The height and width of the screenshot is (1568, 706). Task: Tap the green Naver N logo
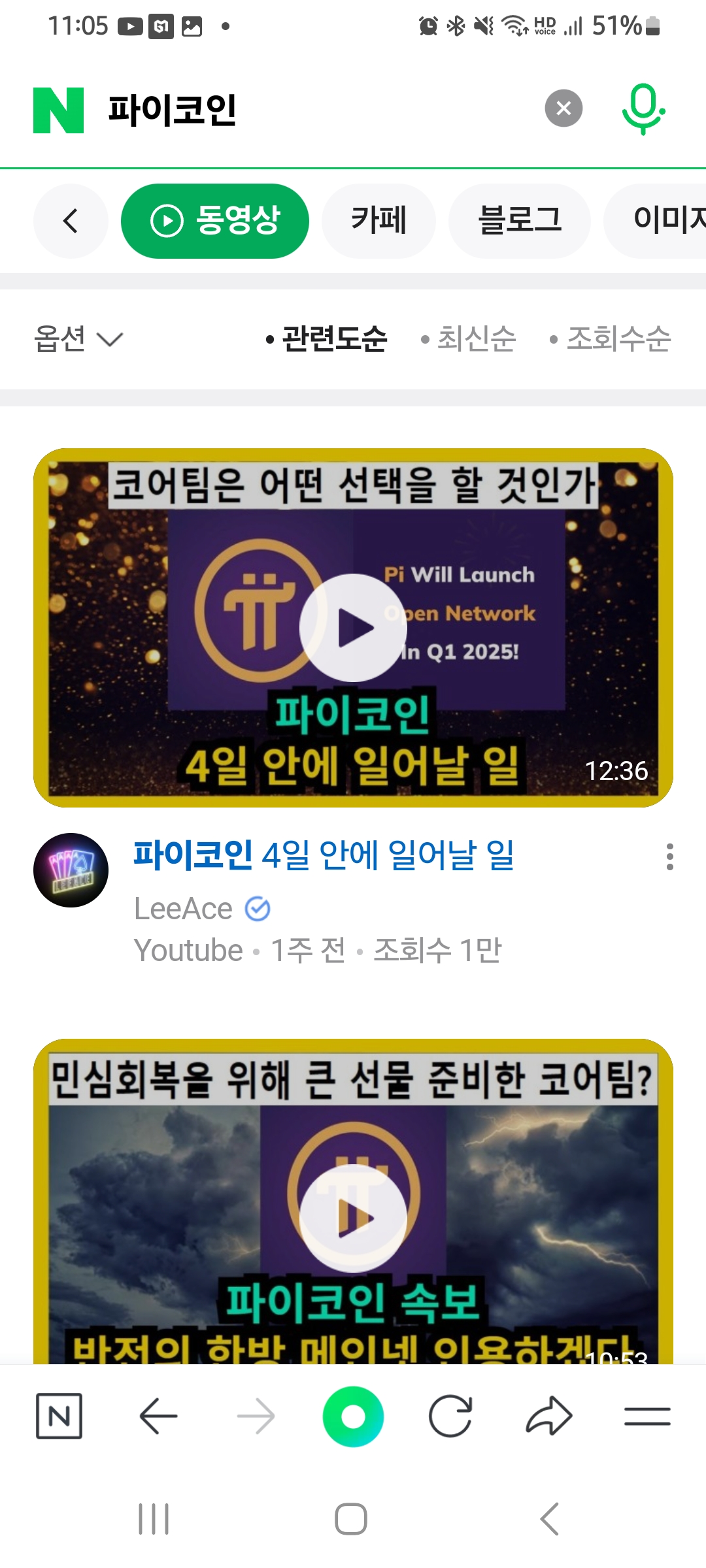(x=58, y=110)
